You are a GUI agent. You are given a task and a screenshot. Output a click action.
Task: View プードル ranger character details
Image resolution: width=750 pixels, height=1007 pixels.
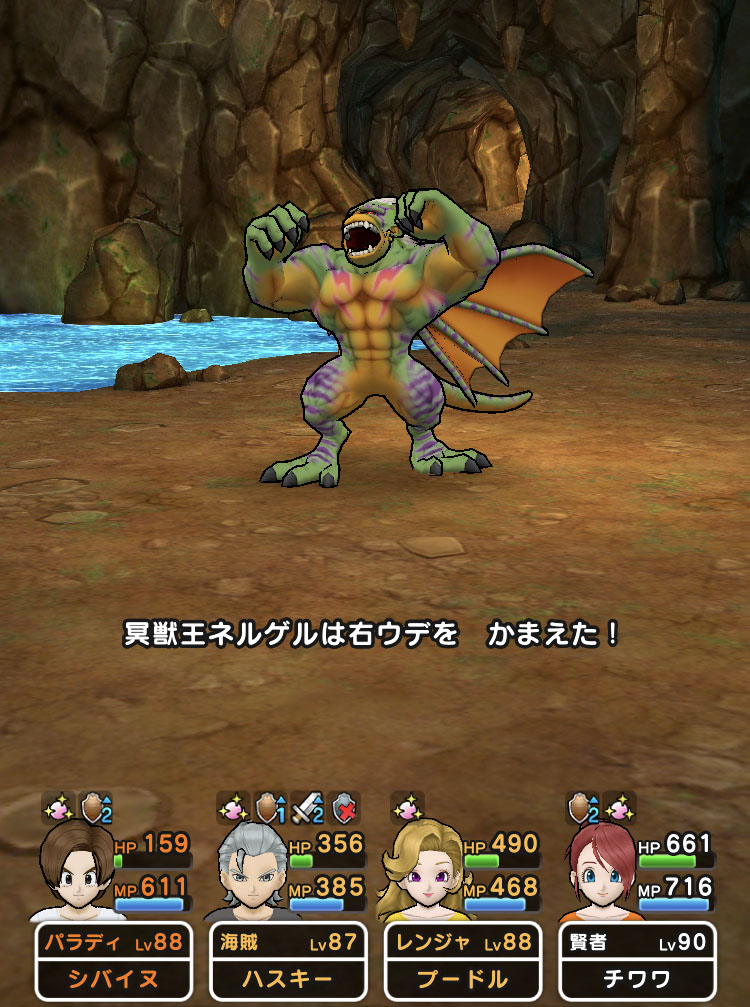462,960
